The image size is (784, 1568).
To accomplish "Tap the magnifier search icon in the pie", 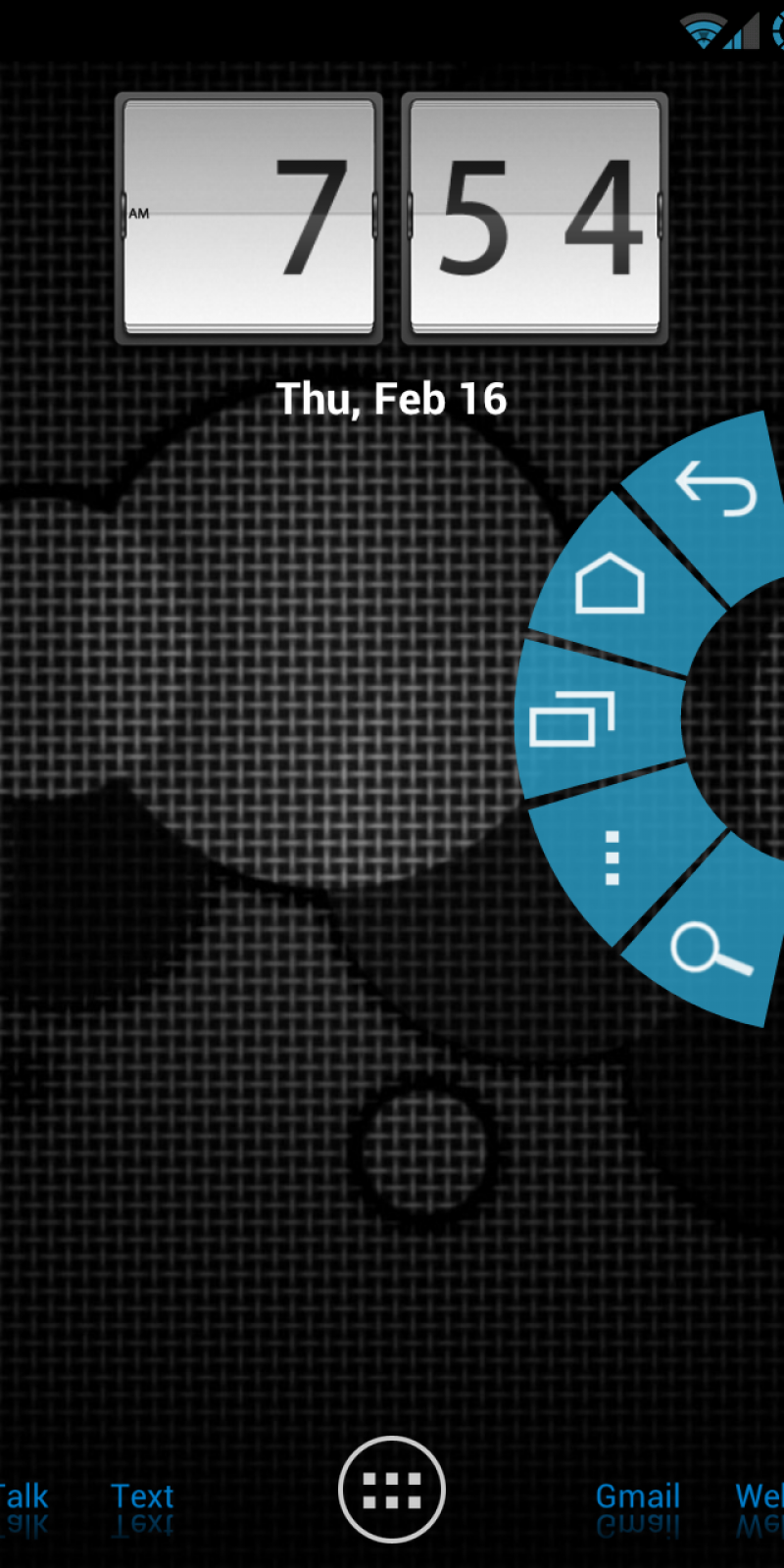I will pos(710,950).
